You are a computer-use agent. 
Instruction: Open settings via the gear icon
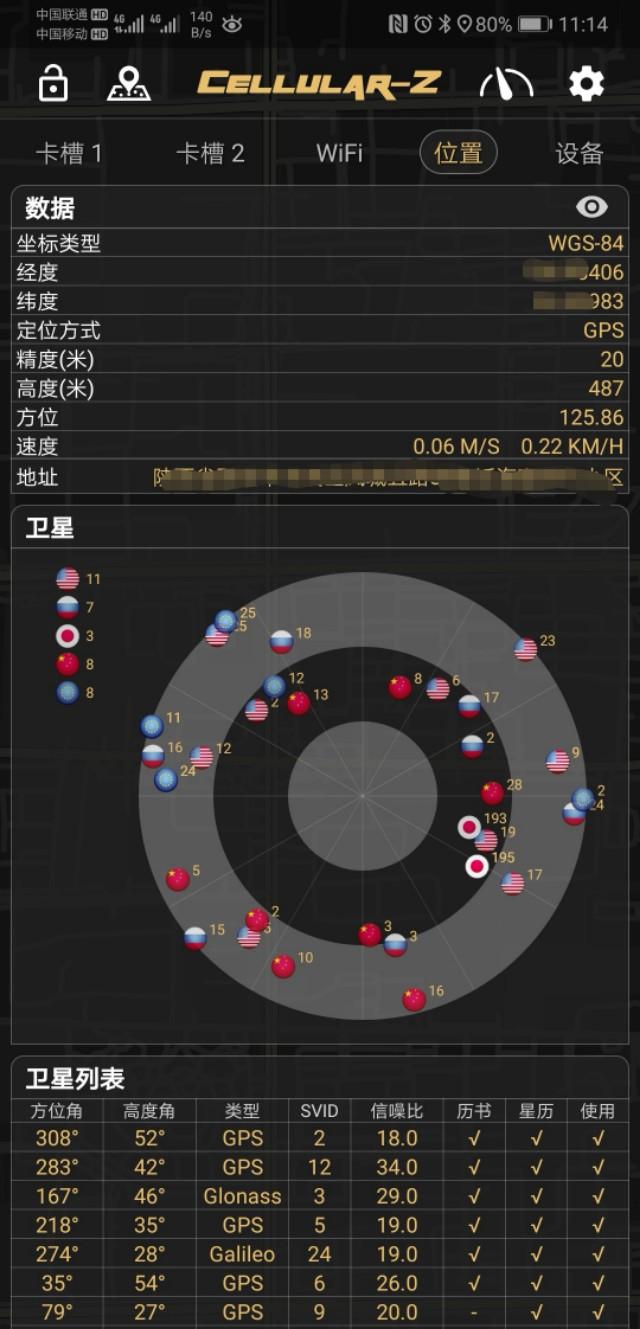click(x=587, y=84)
